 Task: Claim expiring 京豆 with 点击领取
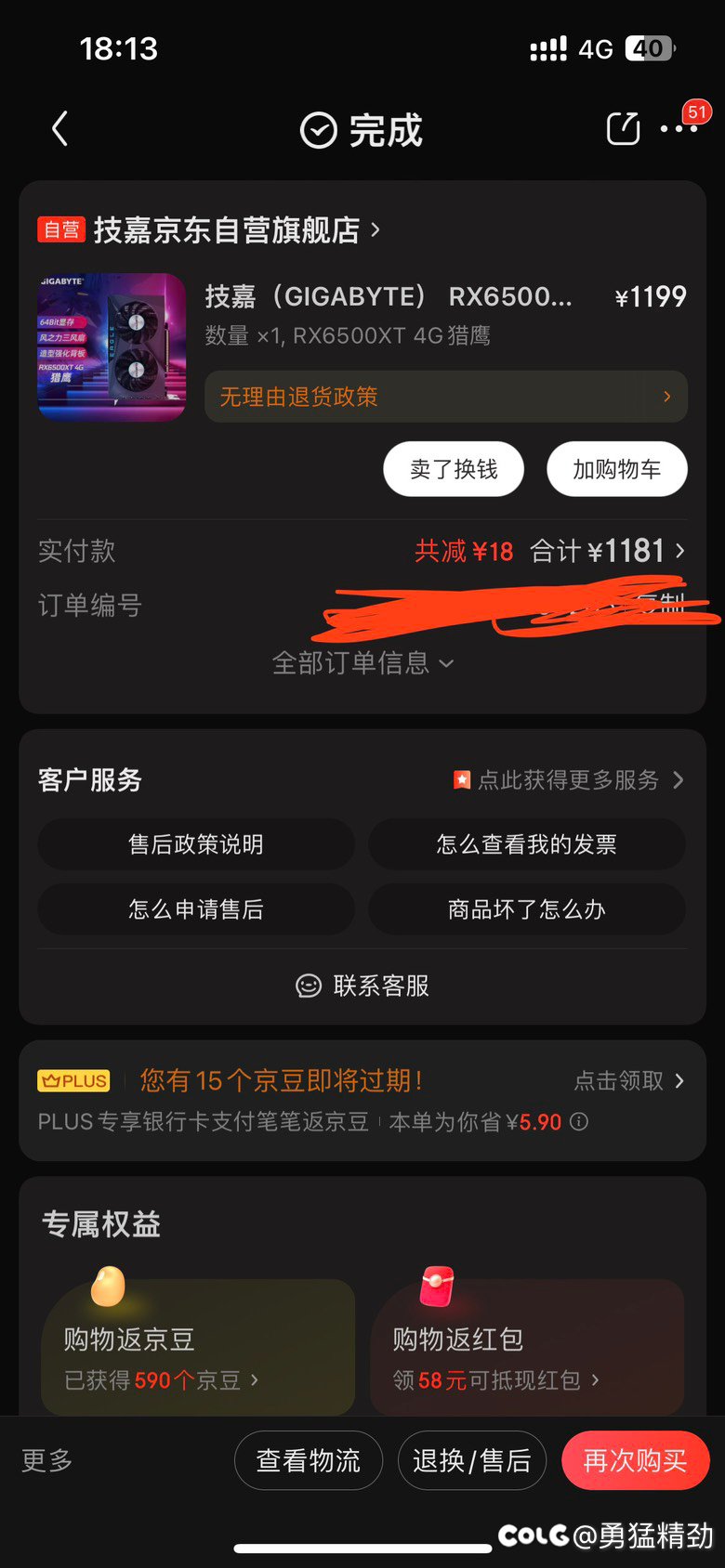628,1080
